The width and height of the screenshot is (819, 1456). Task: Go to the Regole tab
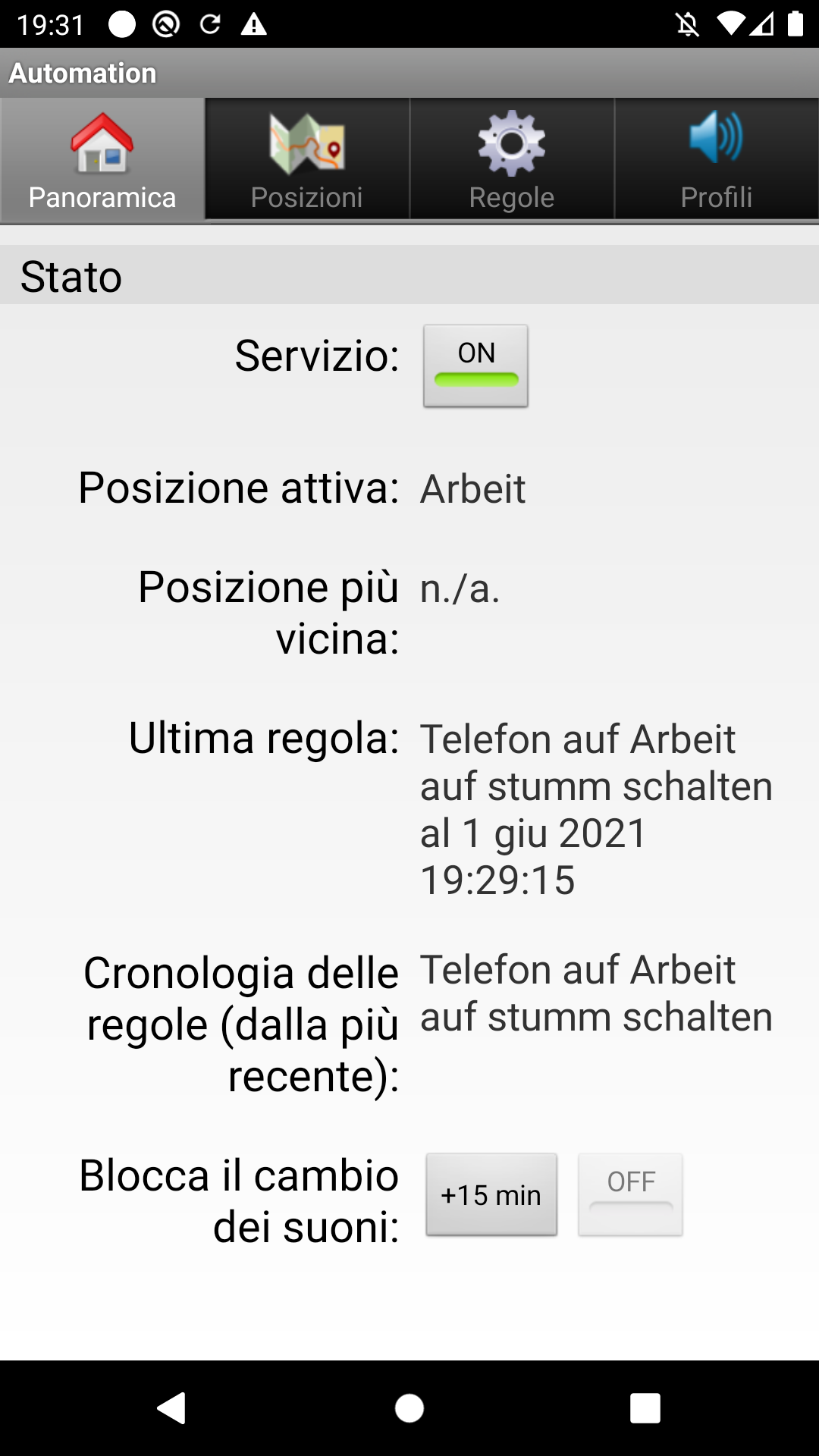512,160
